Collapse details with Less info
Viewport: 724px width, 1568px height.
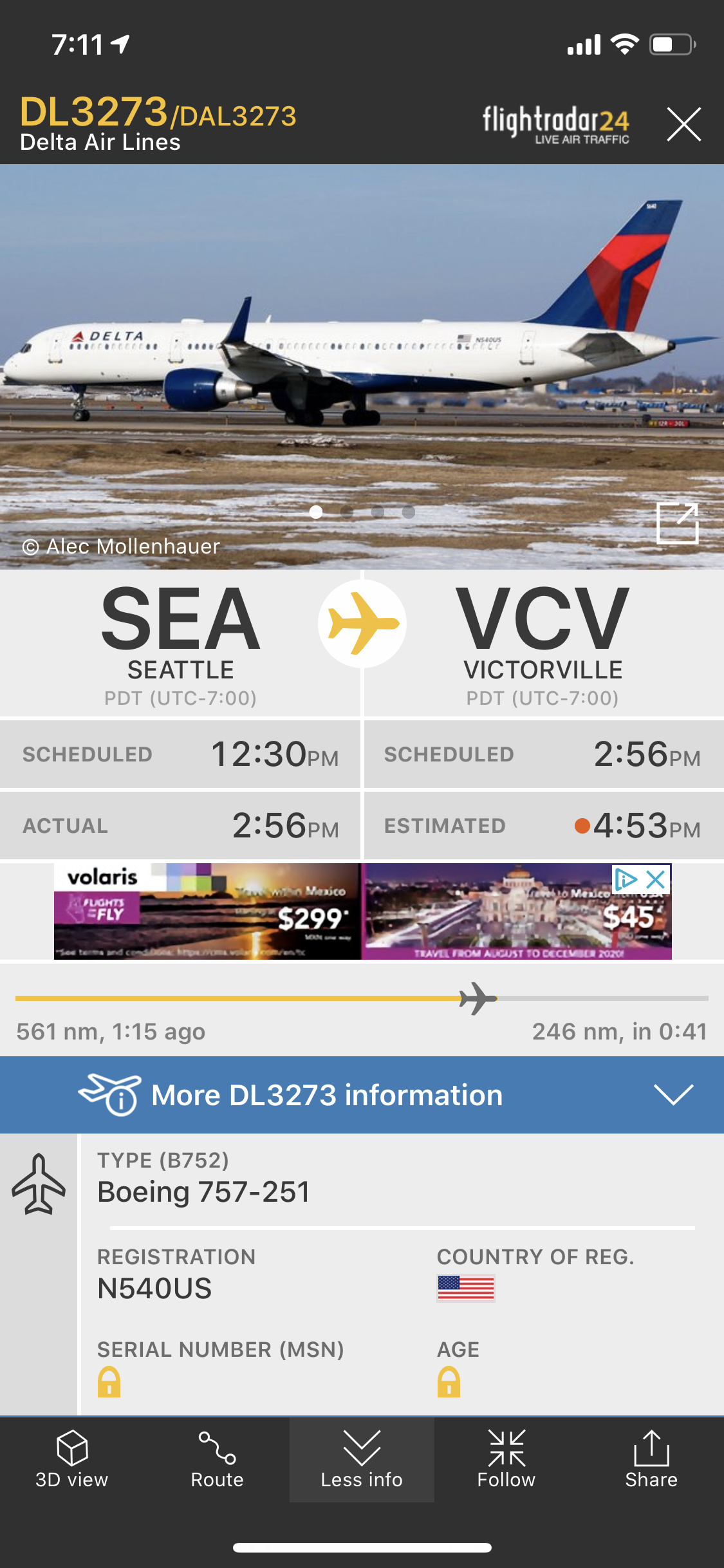(x=362, y=1459)
